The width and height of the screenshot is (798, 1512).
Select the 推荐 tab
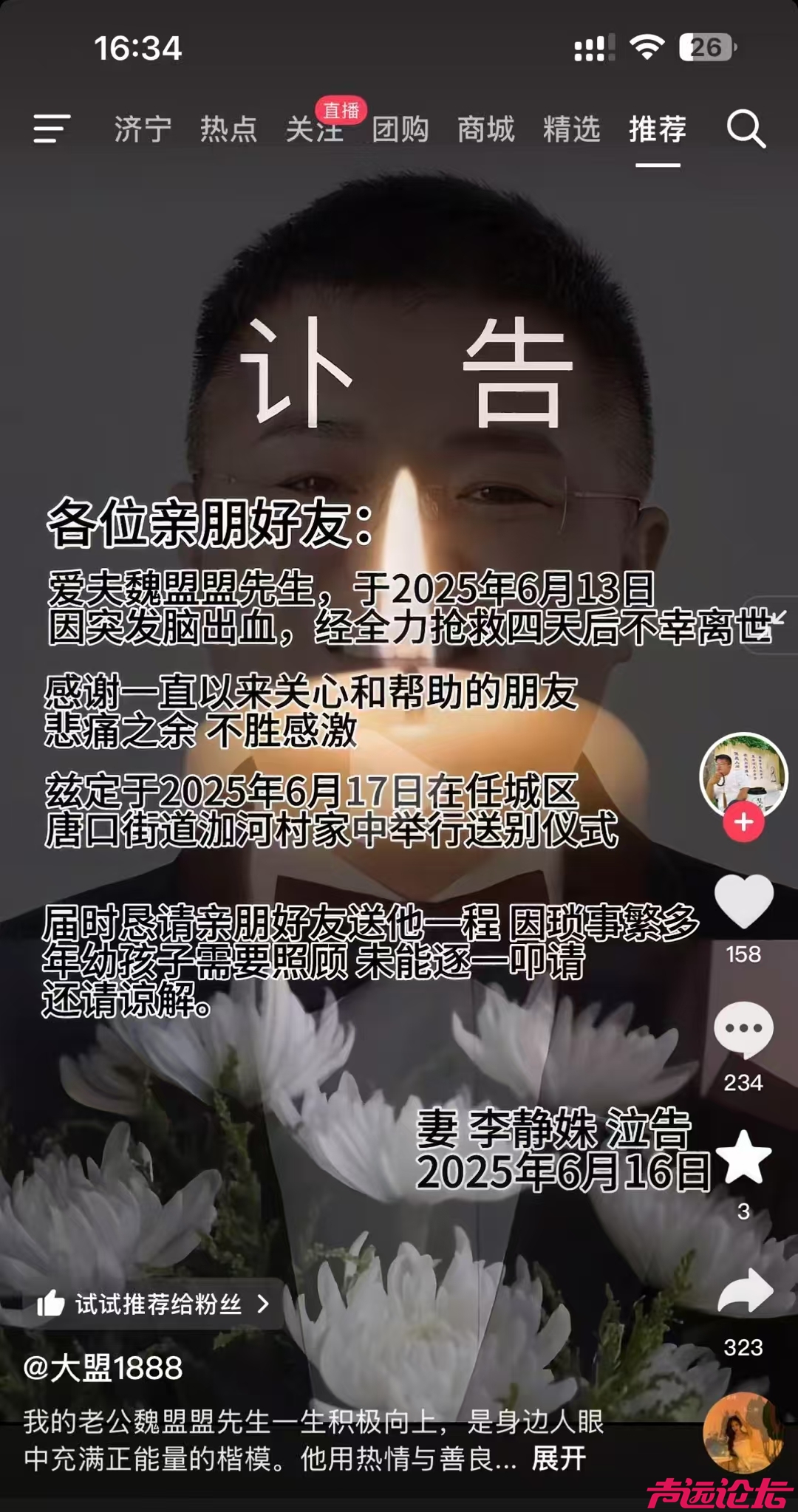click(x=658, y=129)
